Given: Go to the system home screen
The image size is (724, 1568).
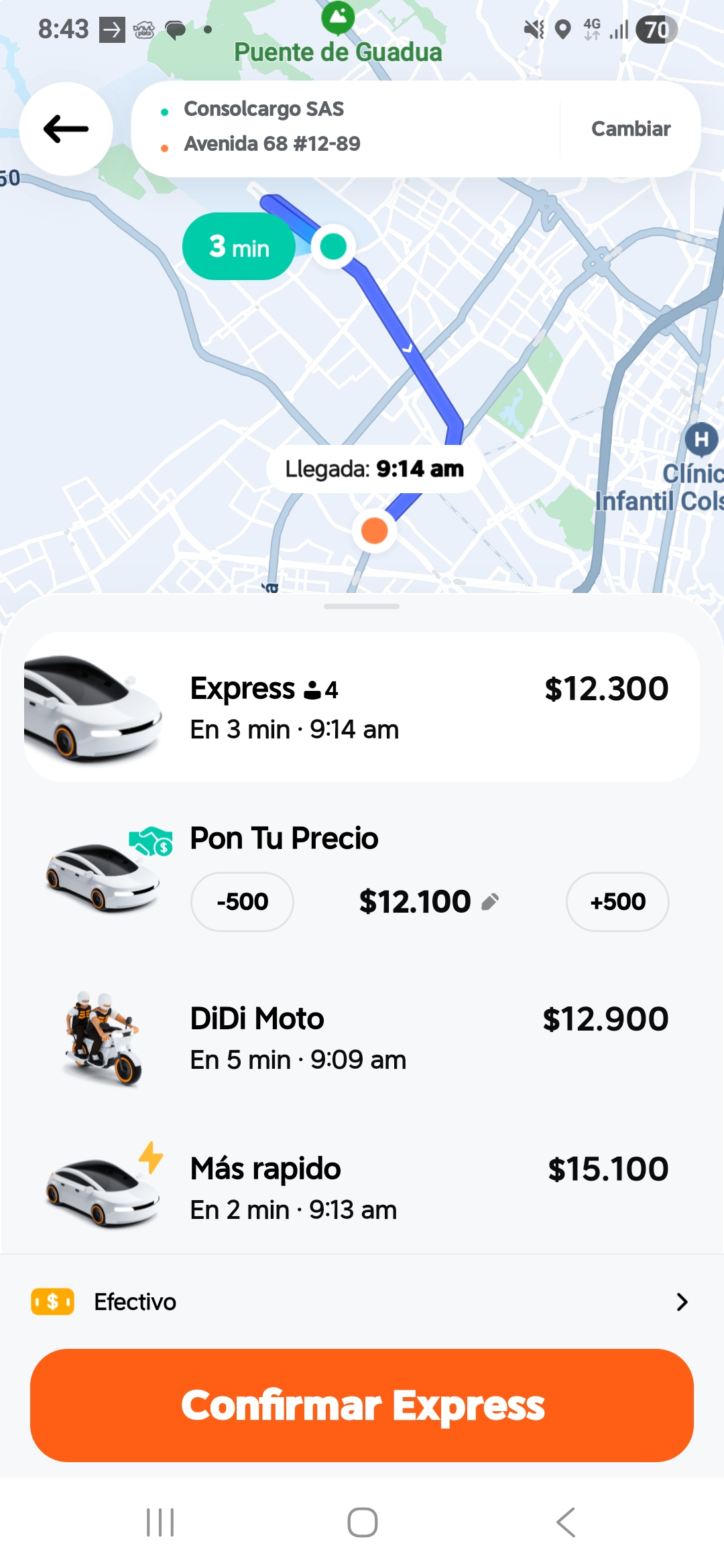Looking at the screenshot, I should tap(362, 1522).
